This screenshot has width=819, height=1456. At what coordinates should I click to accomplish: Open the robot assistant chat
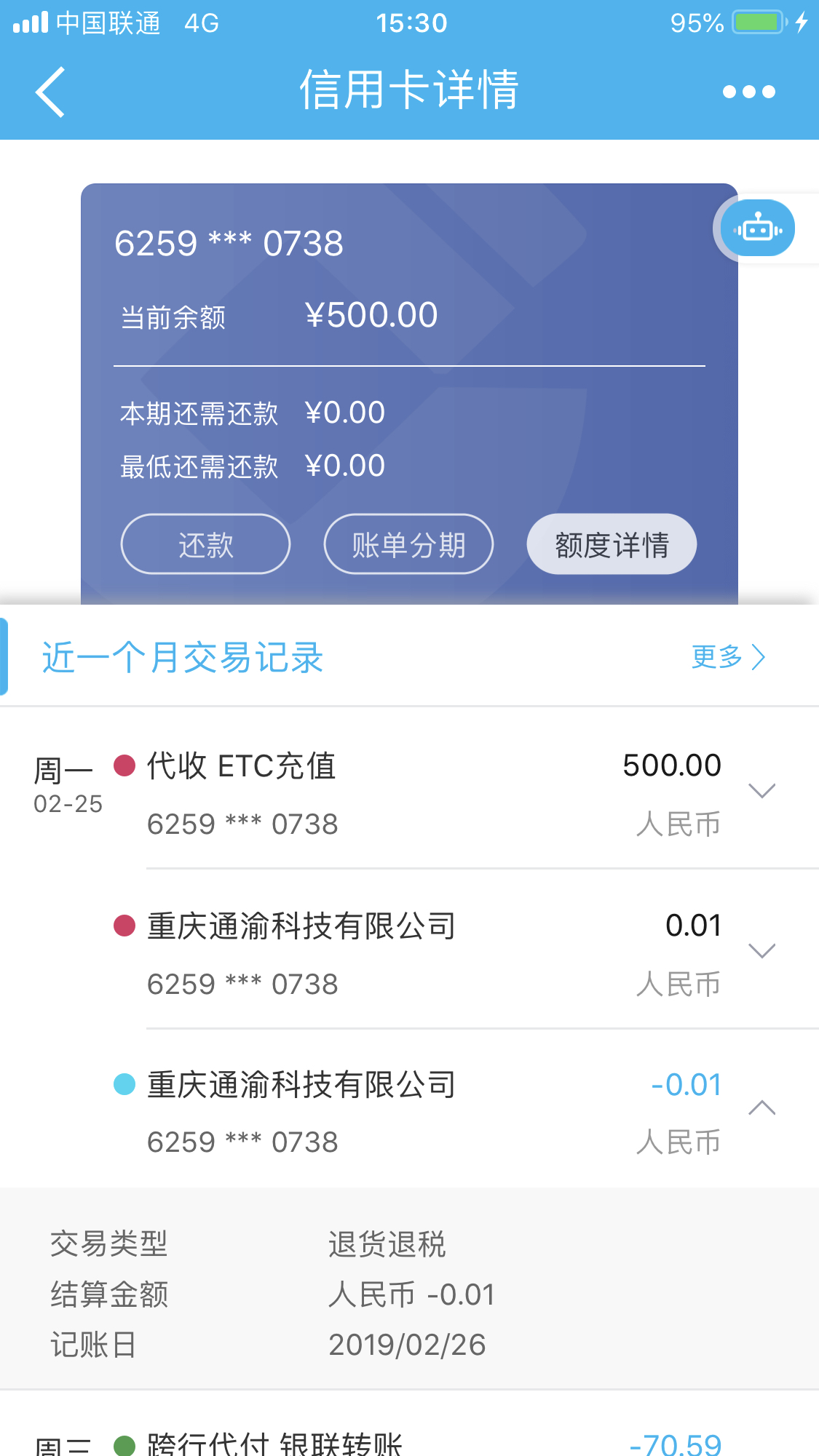pyautogui.click(x=757, y=229)
